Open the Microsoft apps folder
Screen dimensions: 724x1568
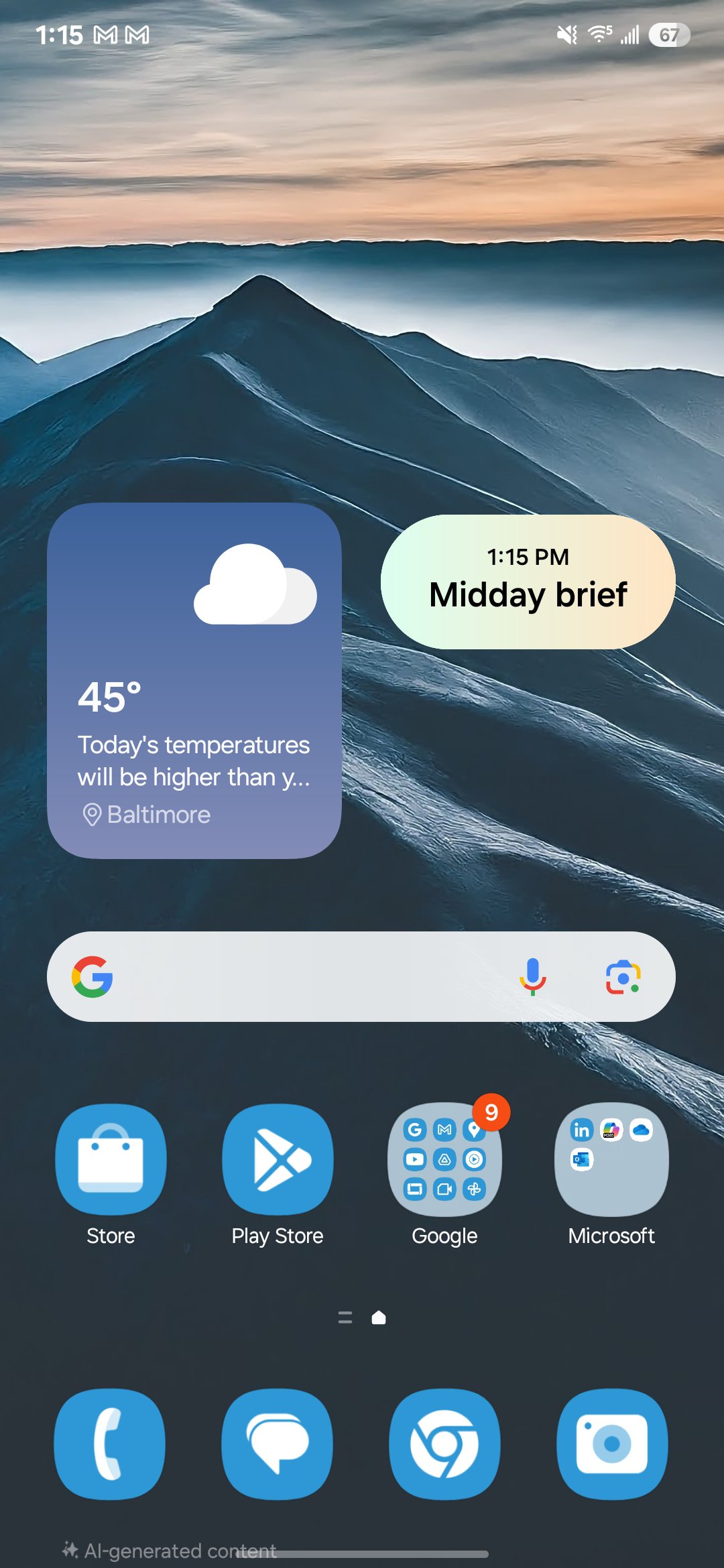pyautogui.click(x=611, y=1159)
